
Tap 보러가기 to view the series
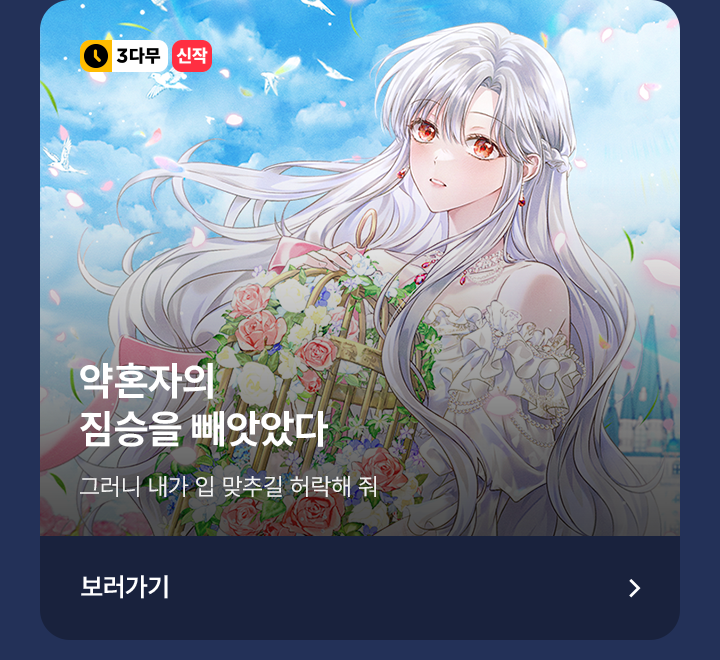pyautogui.click(x=125, y=587)
